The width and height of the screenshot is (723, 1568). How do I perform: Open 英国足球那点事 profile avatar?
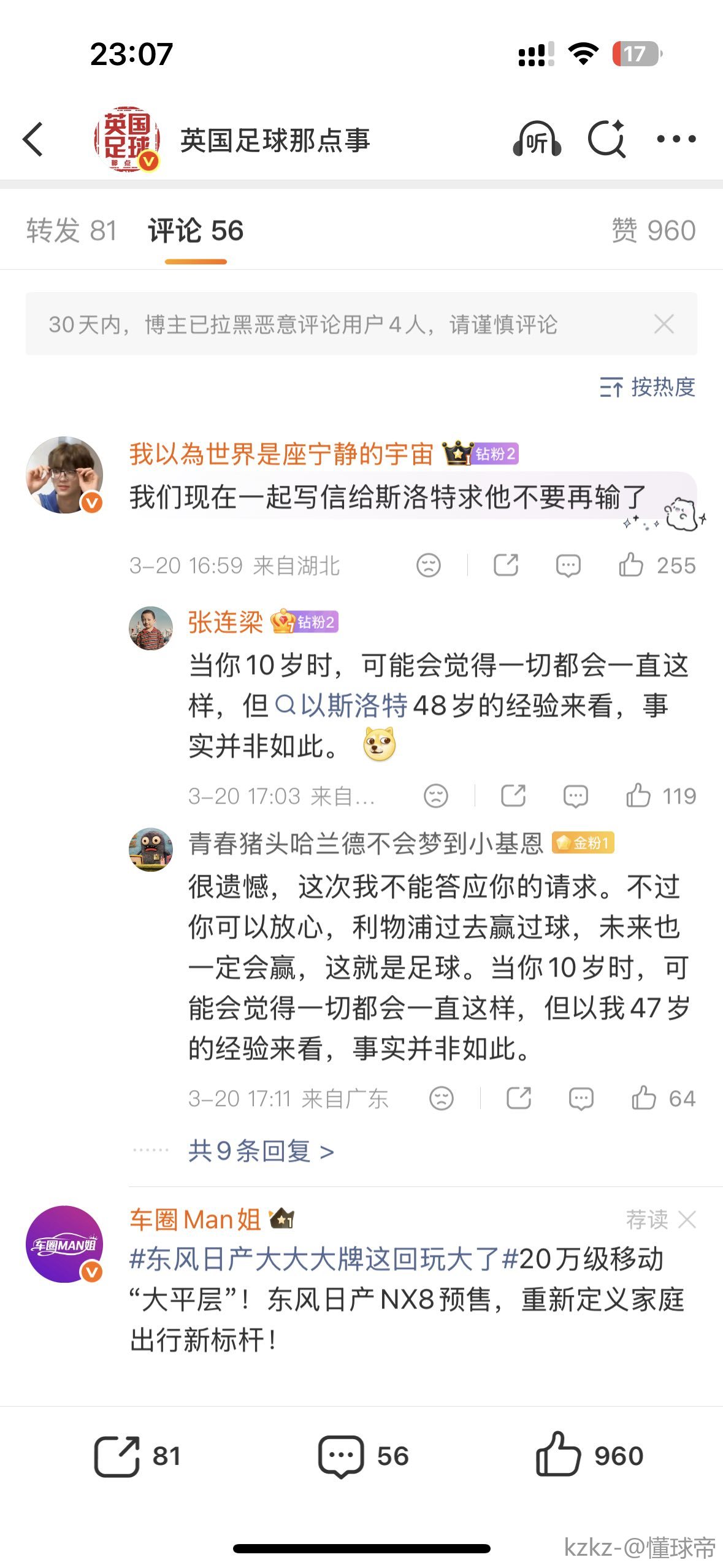point(127,139)
